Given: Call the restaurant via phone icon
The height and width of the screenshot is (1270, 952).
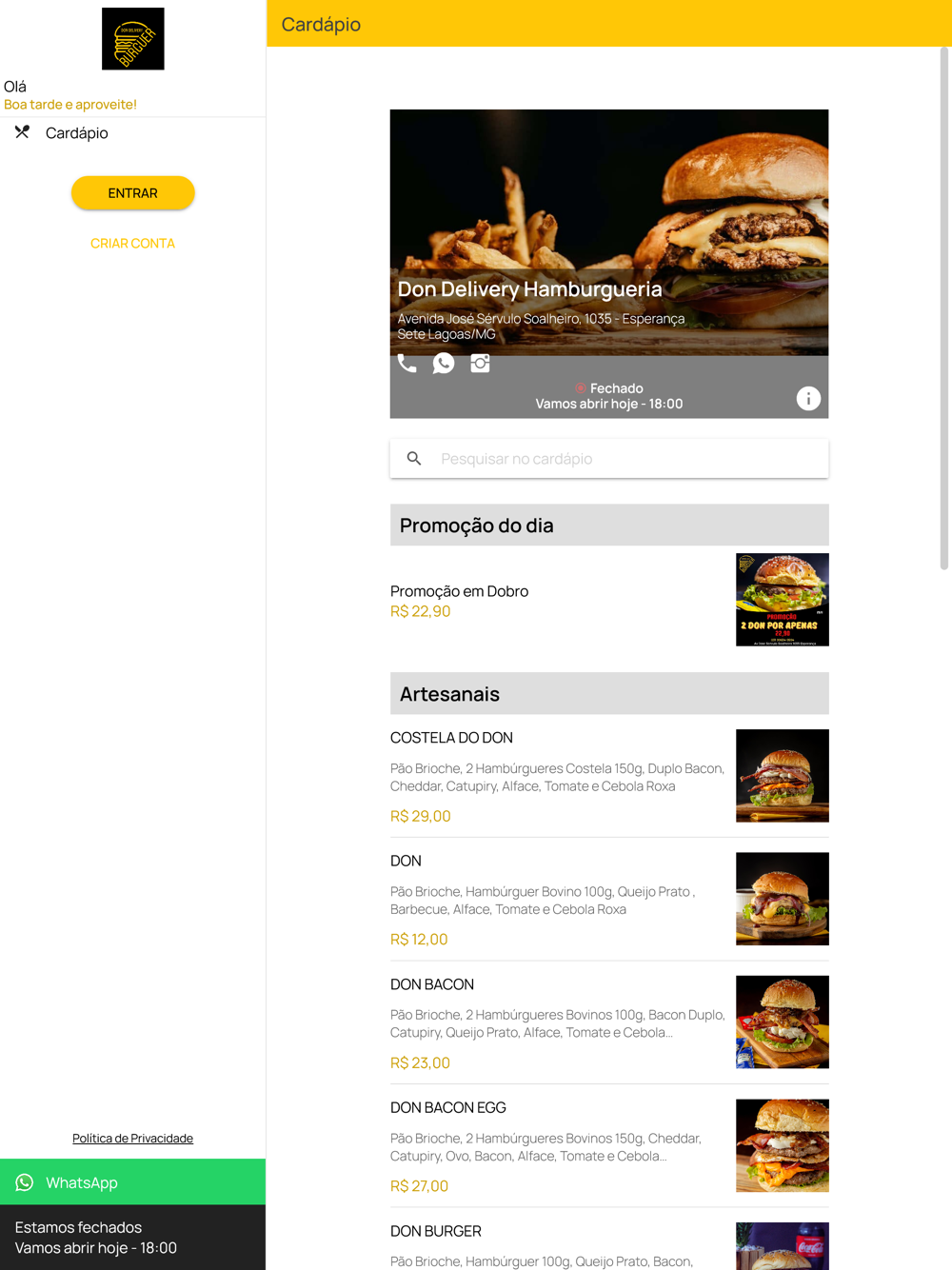Looking at the screenshot, I should coord(407,364).
